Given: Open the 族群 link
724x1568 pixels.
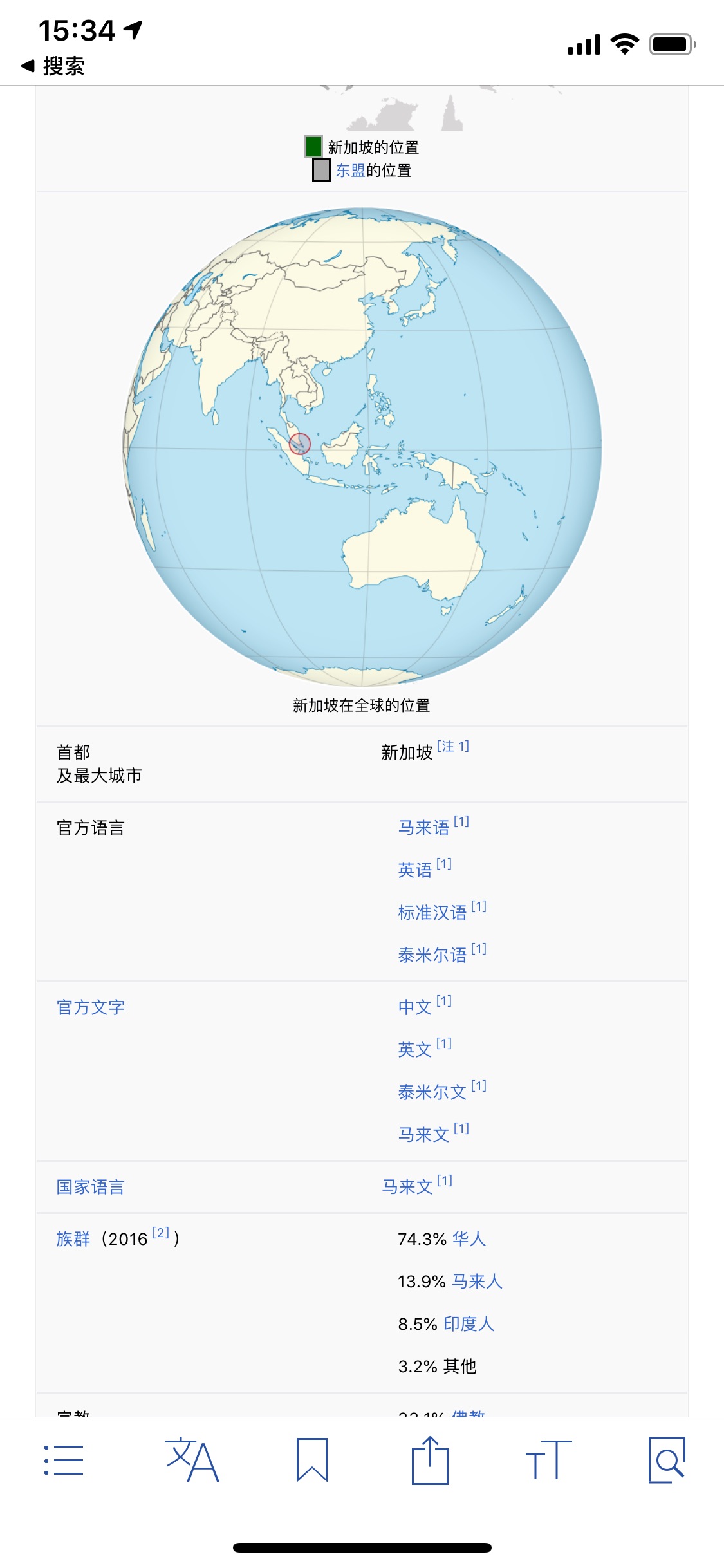Looking at the screenshot, I should pos(73,1239).
